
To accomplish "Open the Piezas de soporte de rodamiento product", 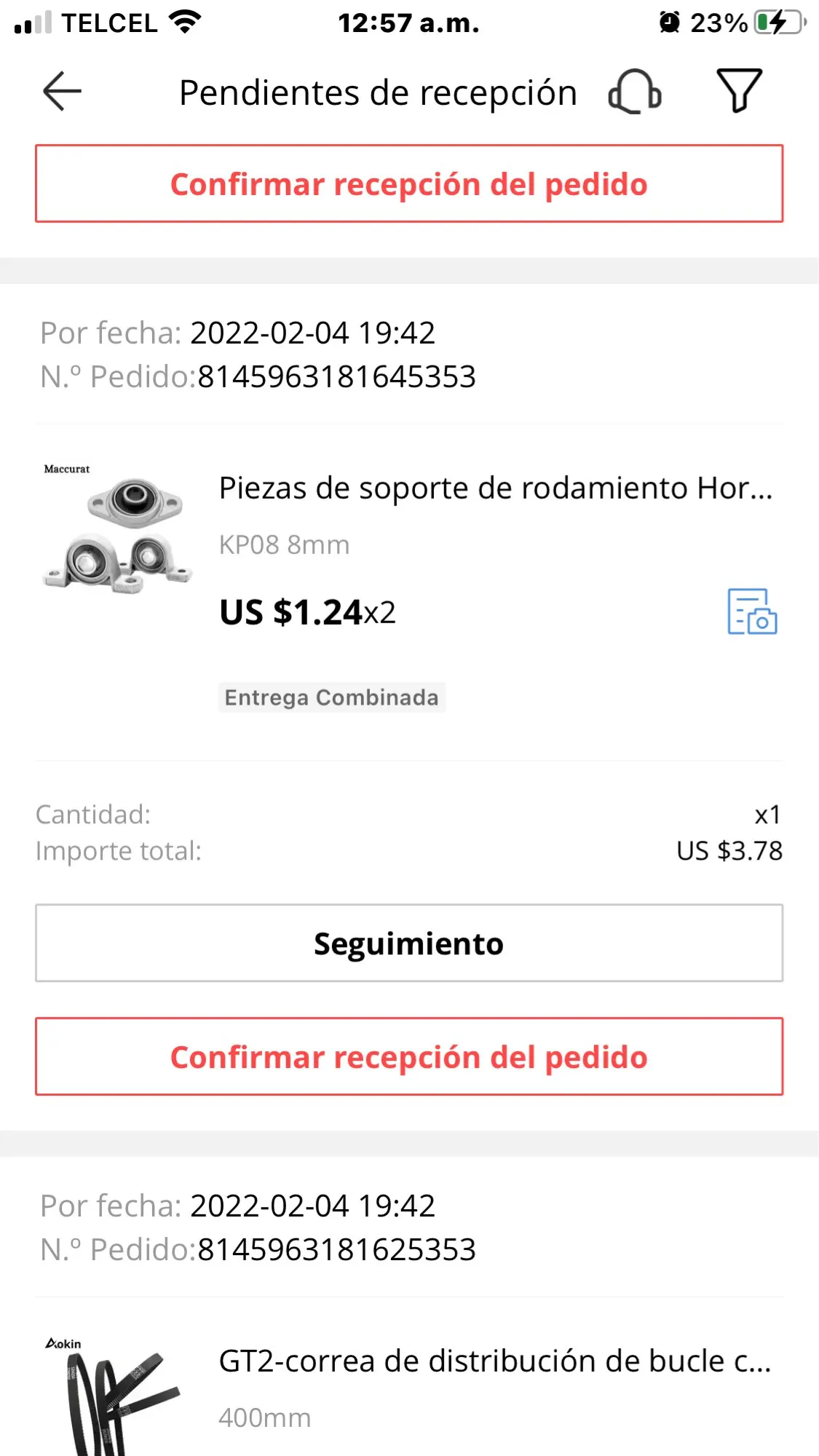I will [x=495, y=488].
